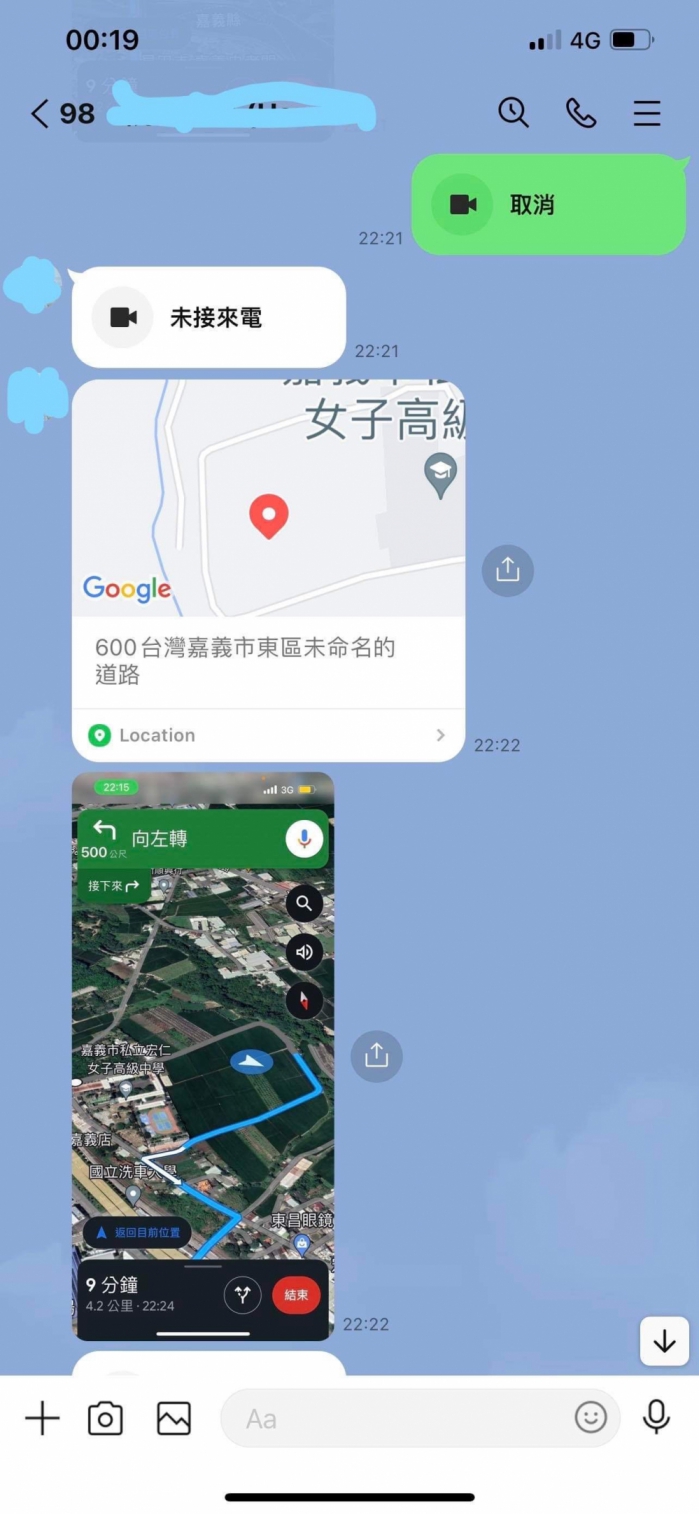
Task: Open the emoji and sticker picker
Action: [591, 1417]
